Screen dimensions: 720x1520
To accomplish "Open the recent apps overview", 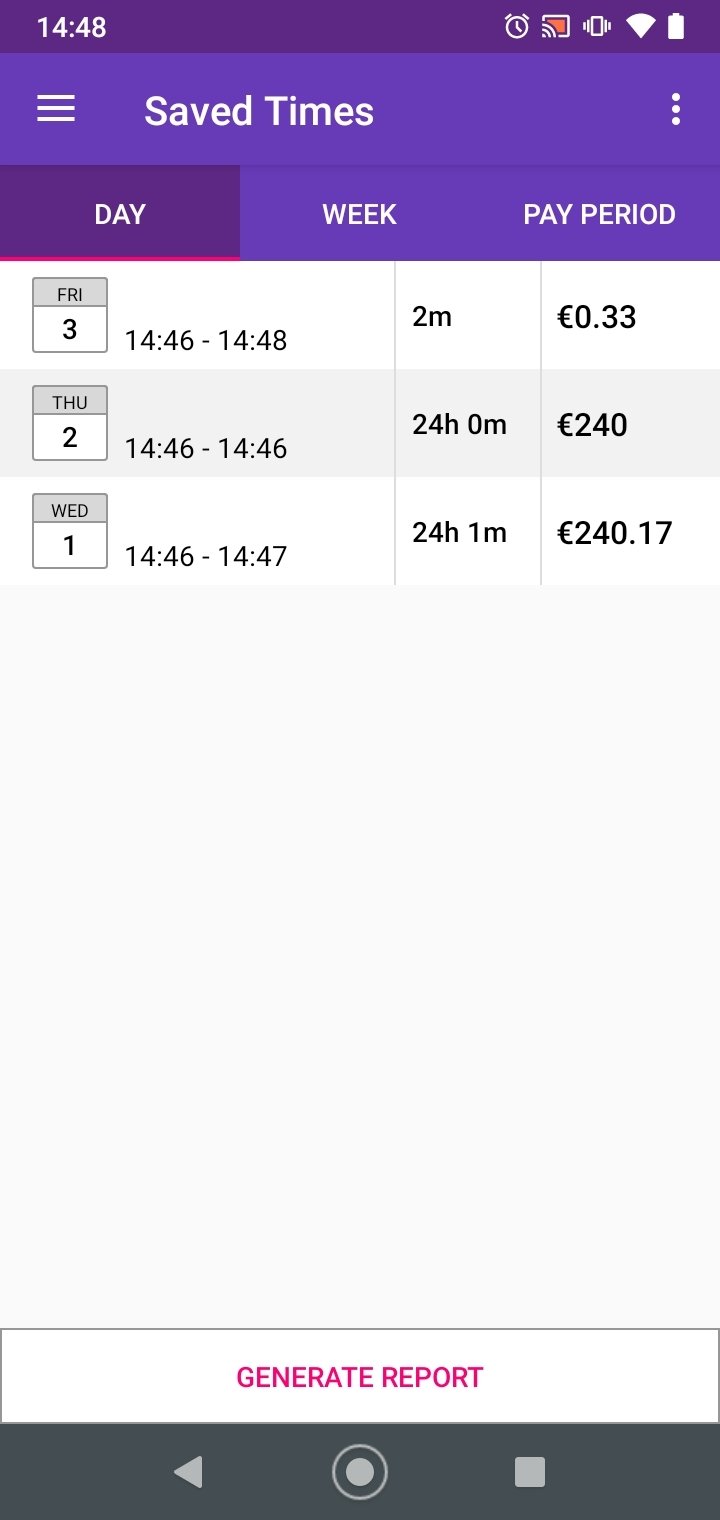I will (529, 1472).
